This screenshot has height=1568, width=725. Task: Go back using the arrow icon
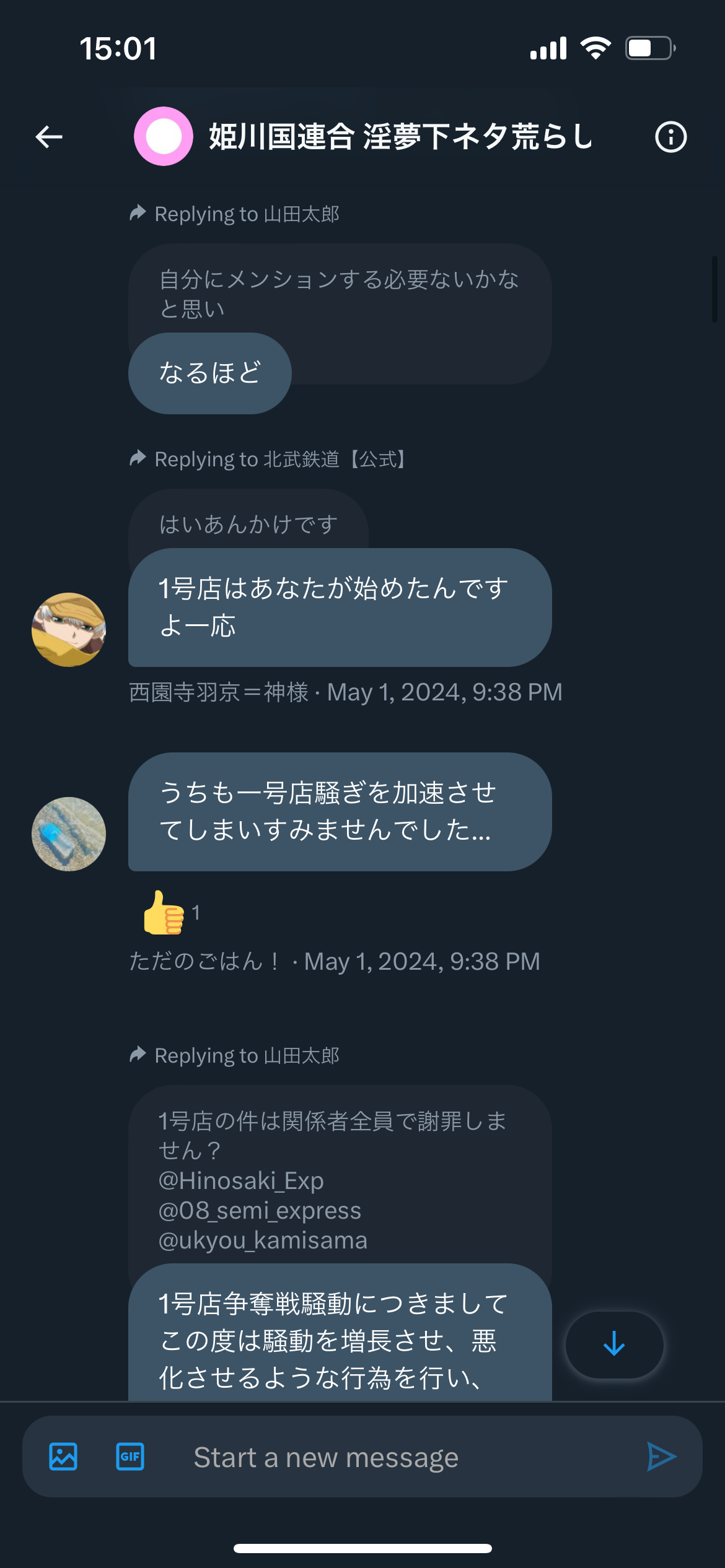[49, 137]
